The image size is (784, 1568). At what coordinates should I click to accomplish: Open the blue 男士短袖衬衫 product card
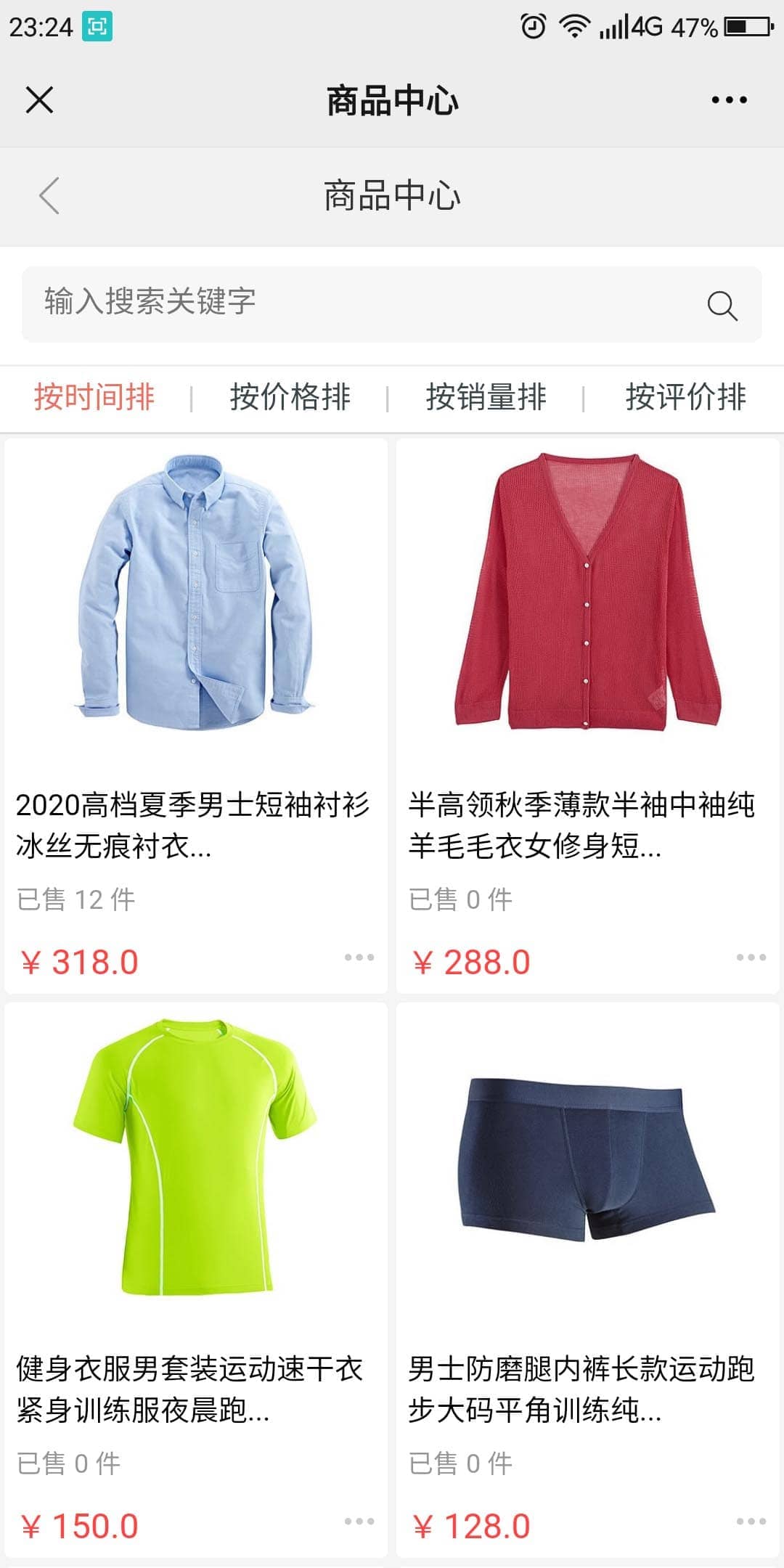click(196, 653)
